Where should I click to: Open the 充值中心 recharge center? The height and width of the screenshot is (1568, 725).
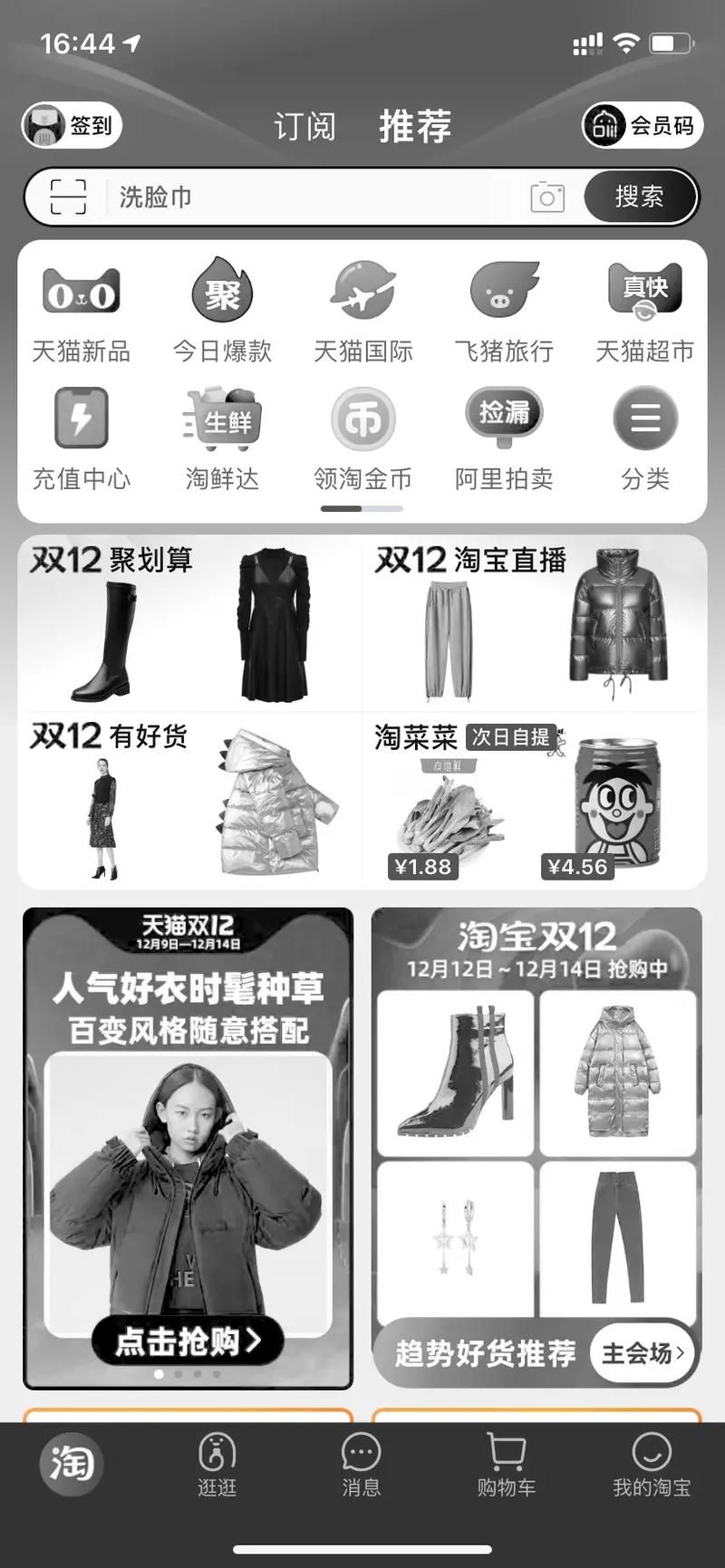pos(82,435)
